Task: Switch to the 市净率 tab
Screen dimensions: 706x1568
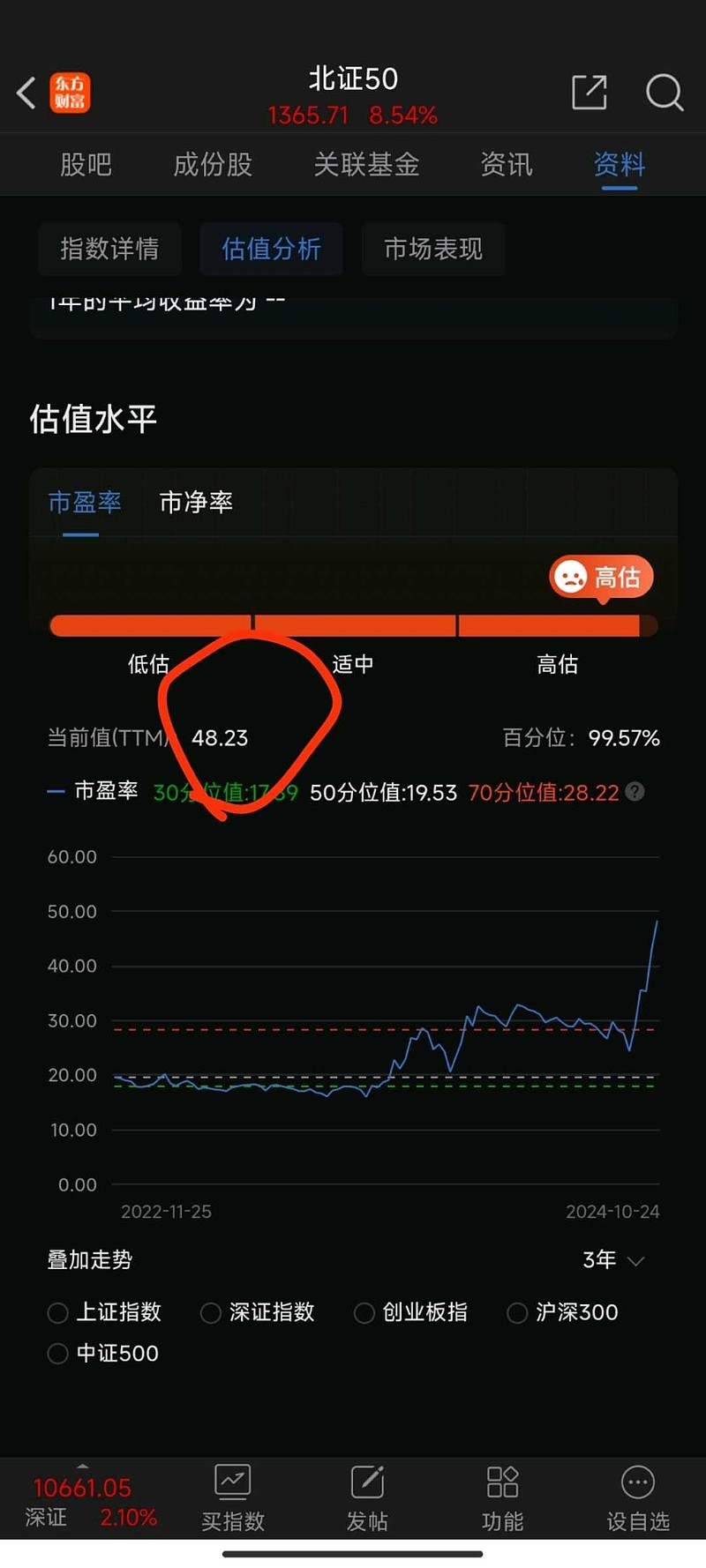Action: (x=195, y=502)
